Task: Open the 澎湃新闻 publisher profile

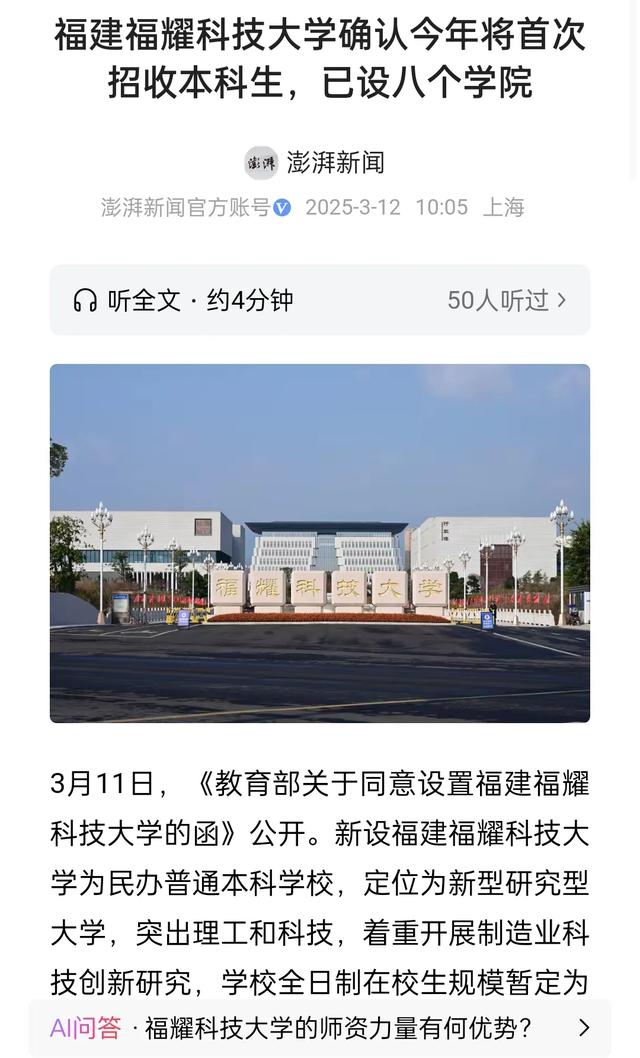Action: (x=314, y=163)
